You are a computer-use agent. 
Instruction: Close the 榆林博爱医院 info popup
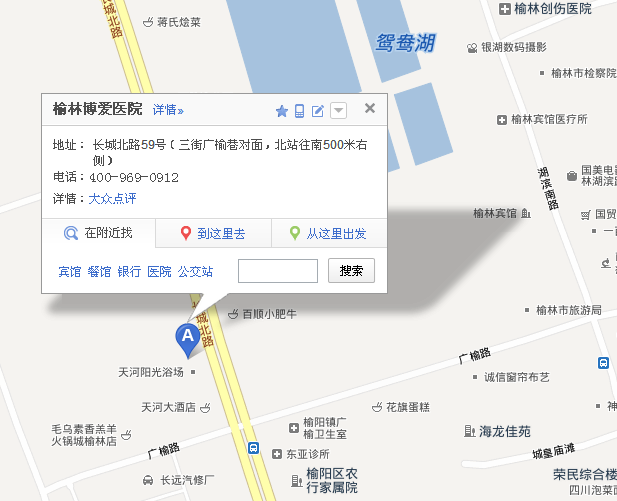pyautogui.click(x=369, y=109)
